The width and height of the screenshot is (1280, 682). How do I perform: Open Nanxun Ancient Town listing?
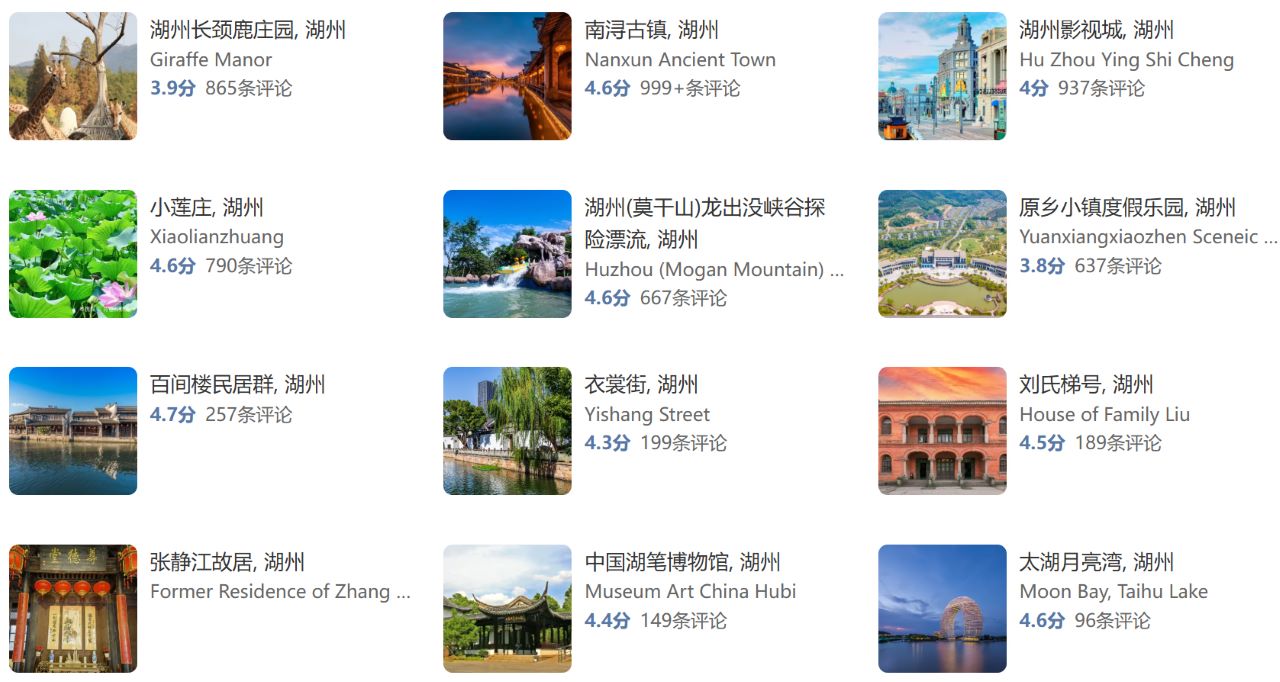(x=651, y=30)
